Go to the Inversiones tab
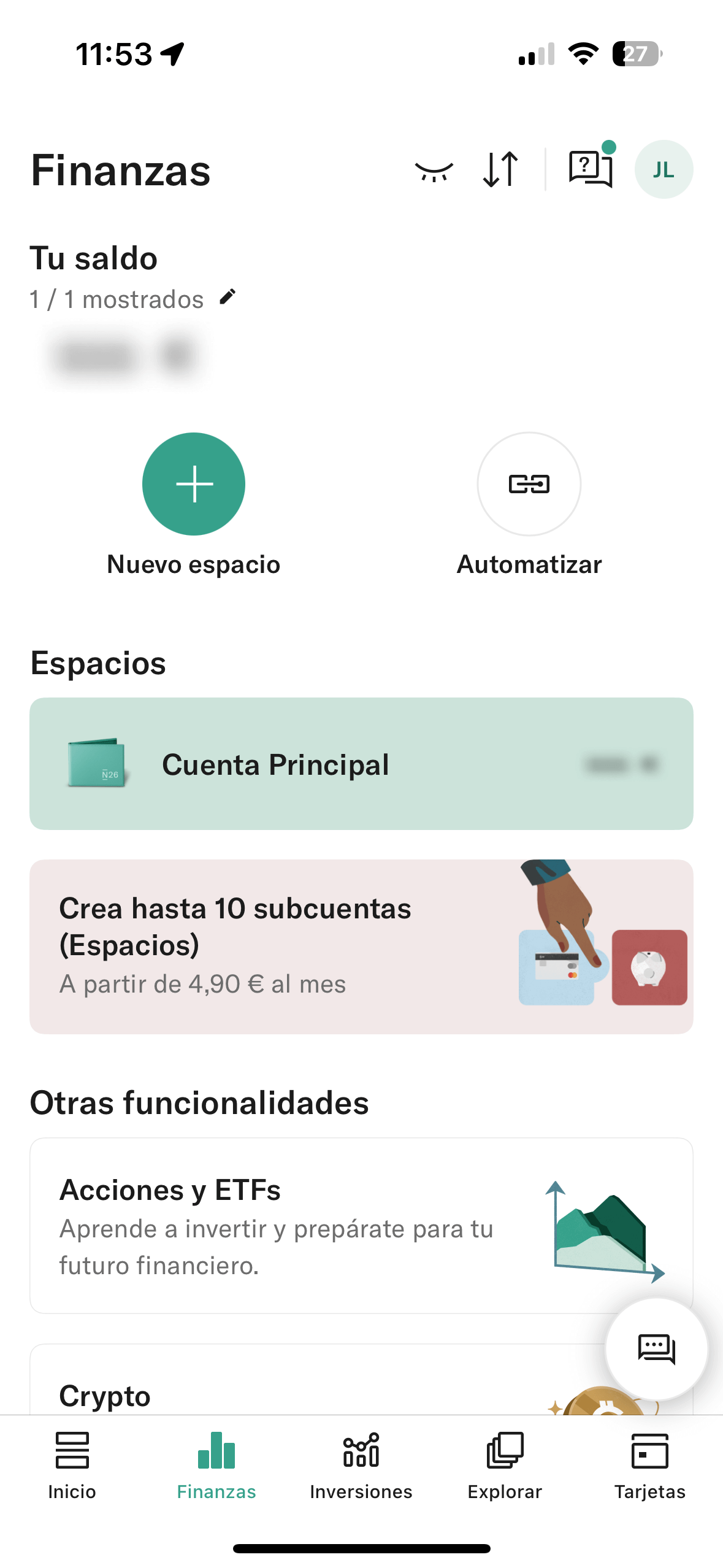The width and height of the screenshot is (723, 1568). click(361, 1465)
